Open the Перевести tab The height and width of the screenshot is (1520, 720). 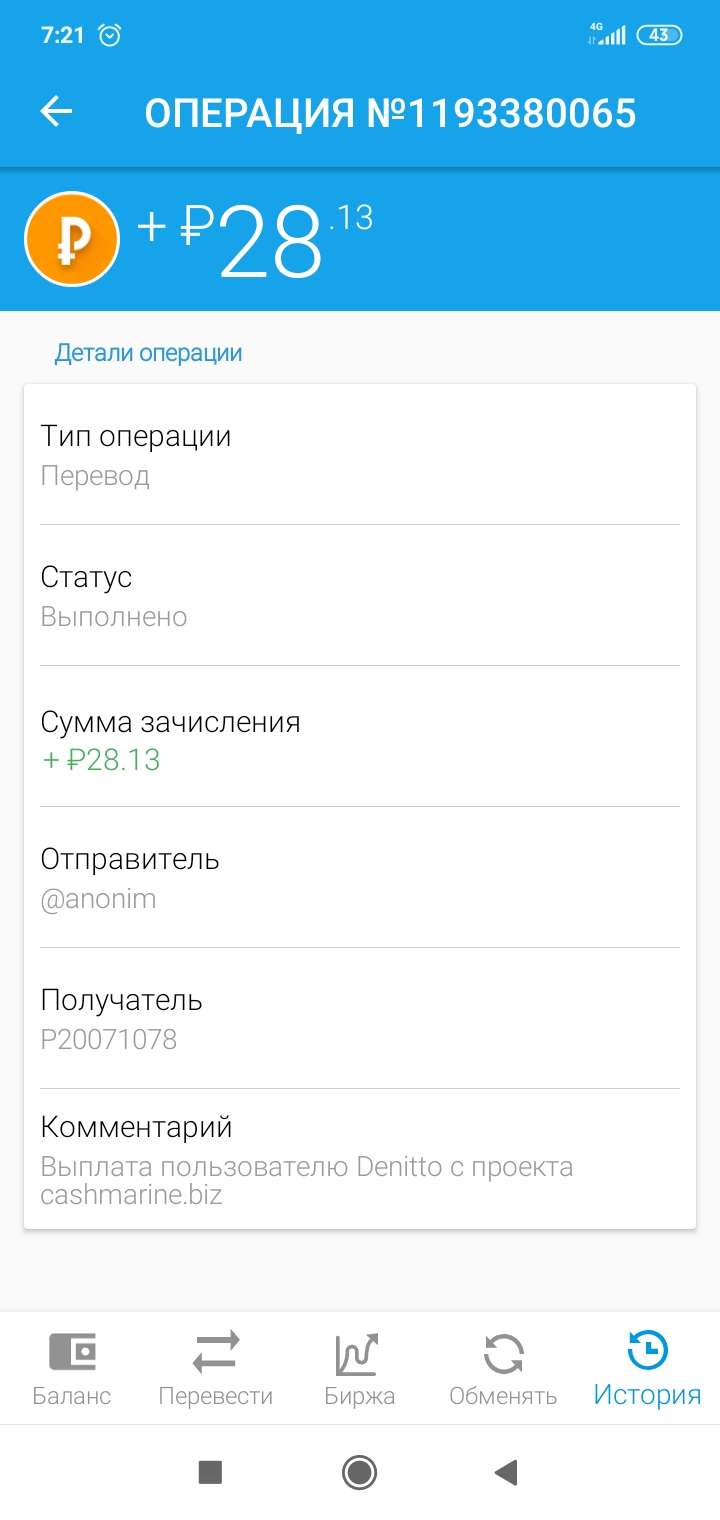pos(216,1368)
